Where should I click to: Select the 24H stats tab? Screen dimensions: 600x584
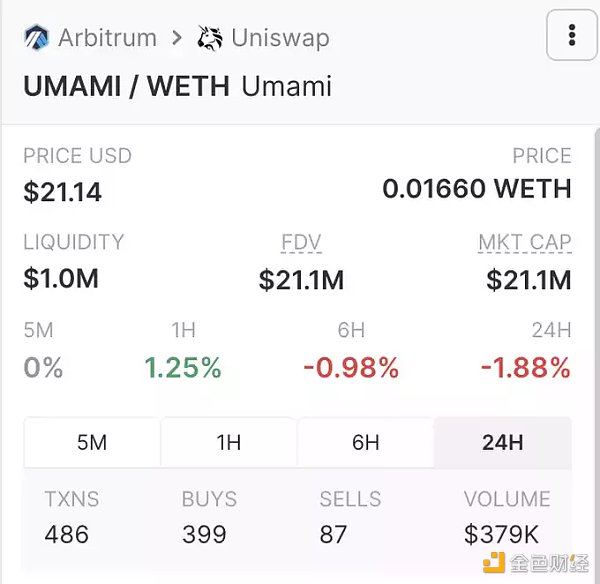click(503, 442)
